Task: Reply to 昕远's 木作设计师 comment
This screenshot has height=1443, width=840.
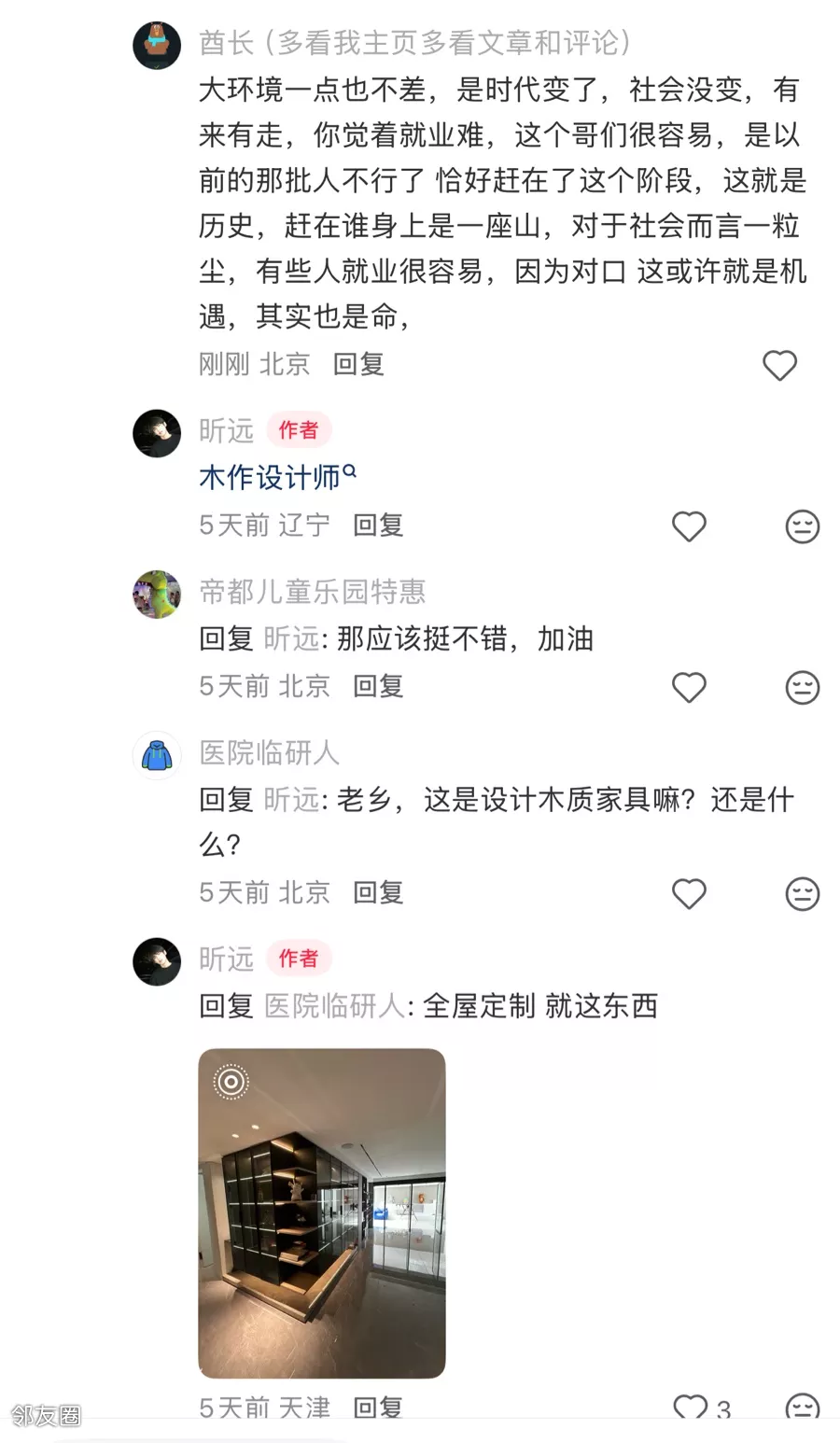Action: pos(378,525)
